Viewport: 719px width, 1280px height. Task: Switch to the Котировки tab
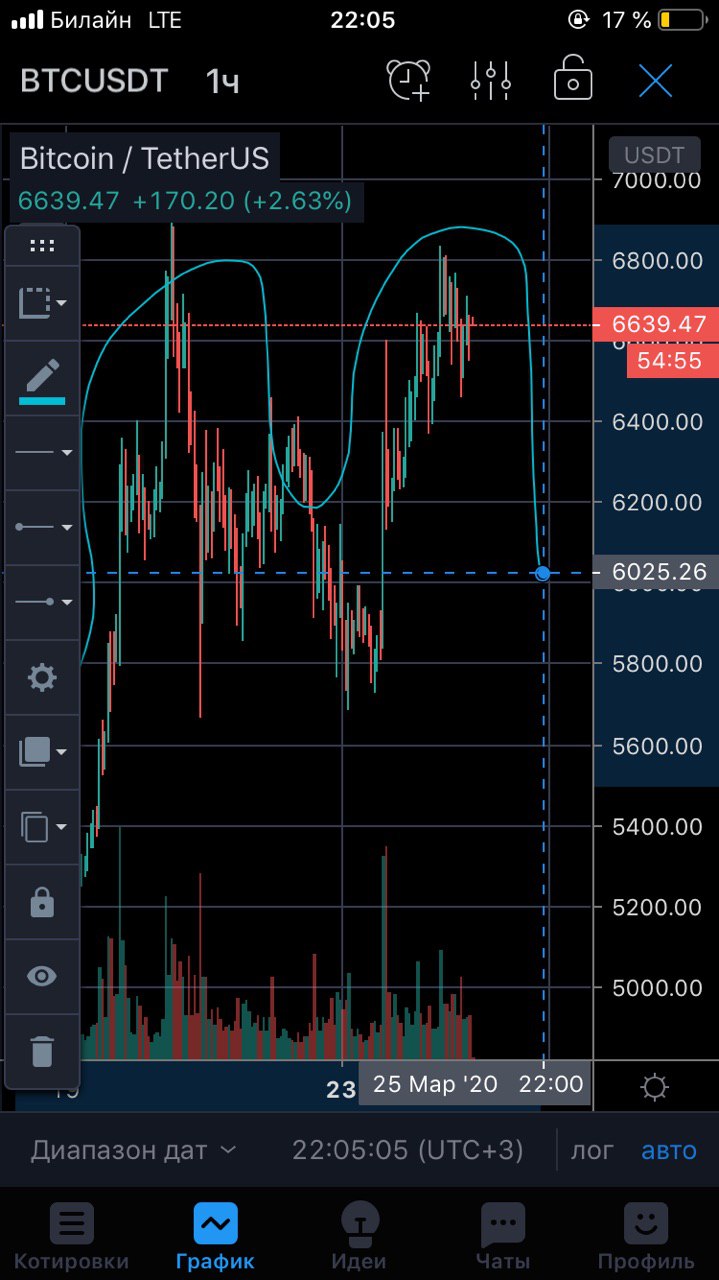point(71,1236)
